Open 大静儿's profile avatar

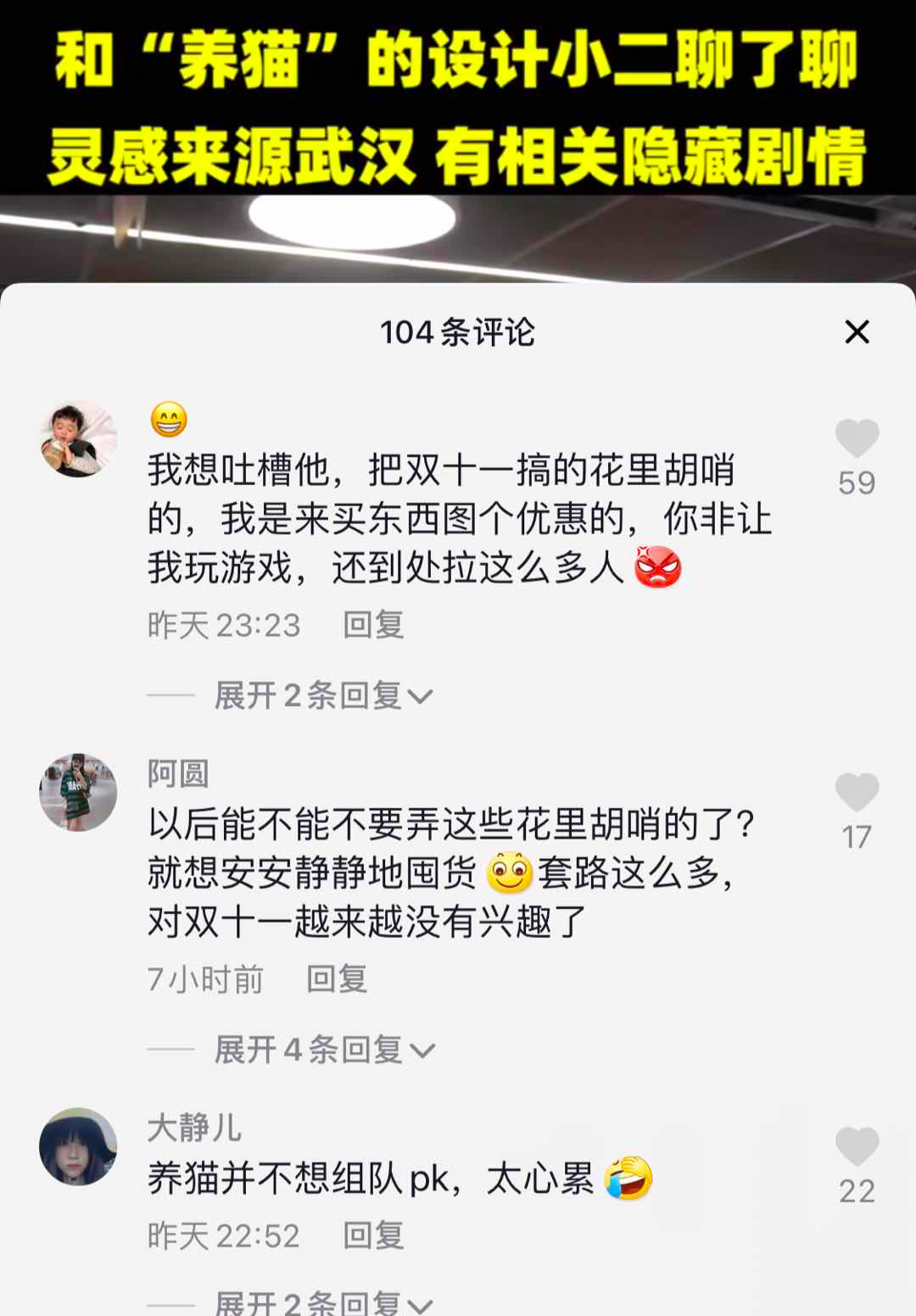(78, 1146)
